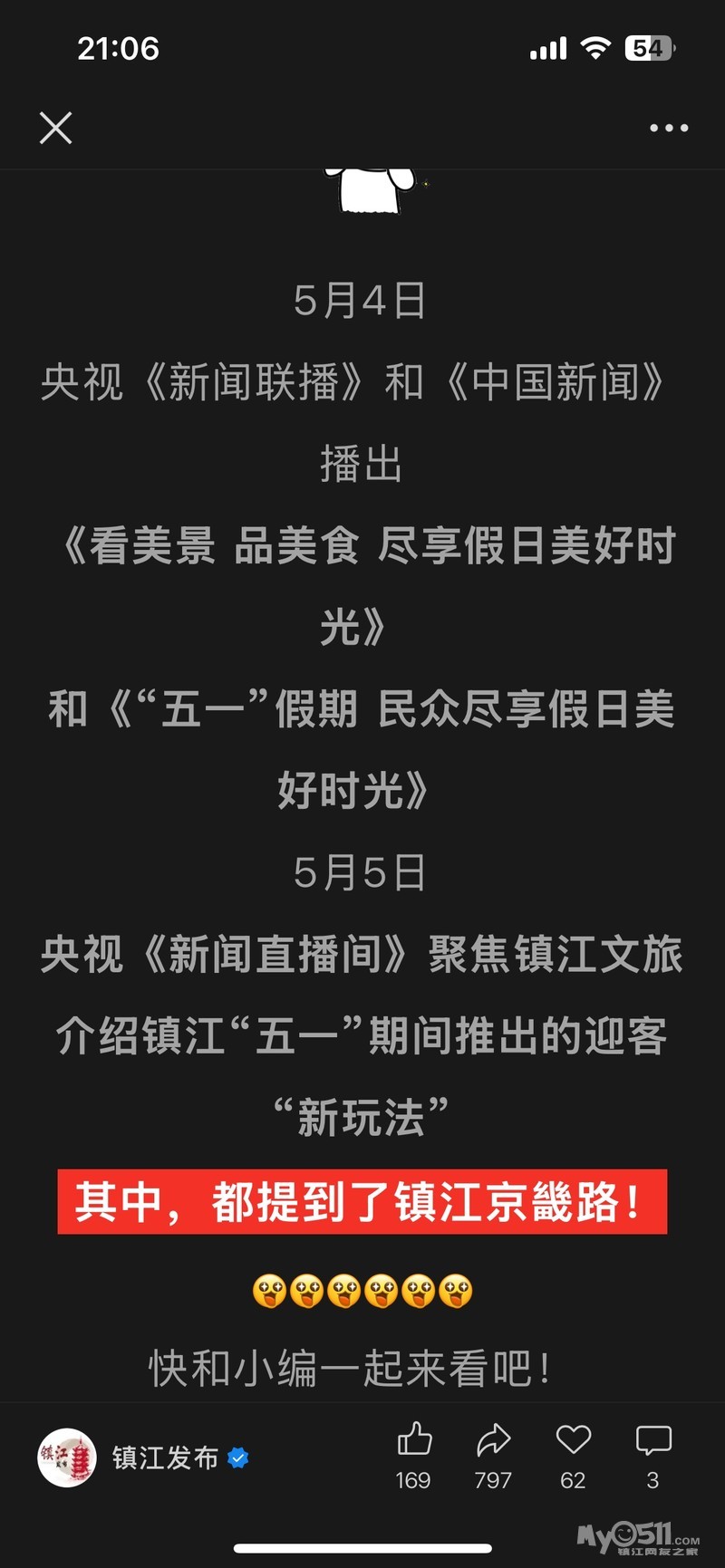Give the article a thumbs up
The image size is (725, 1568).
point(414,1439)
